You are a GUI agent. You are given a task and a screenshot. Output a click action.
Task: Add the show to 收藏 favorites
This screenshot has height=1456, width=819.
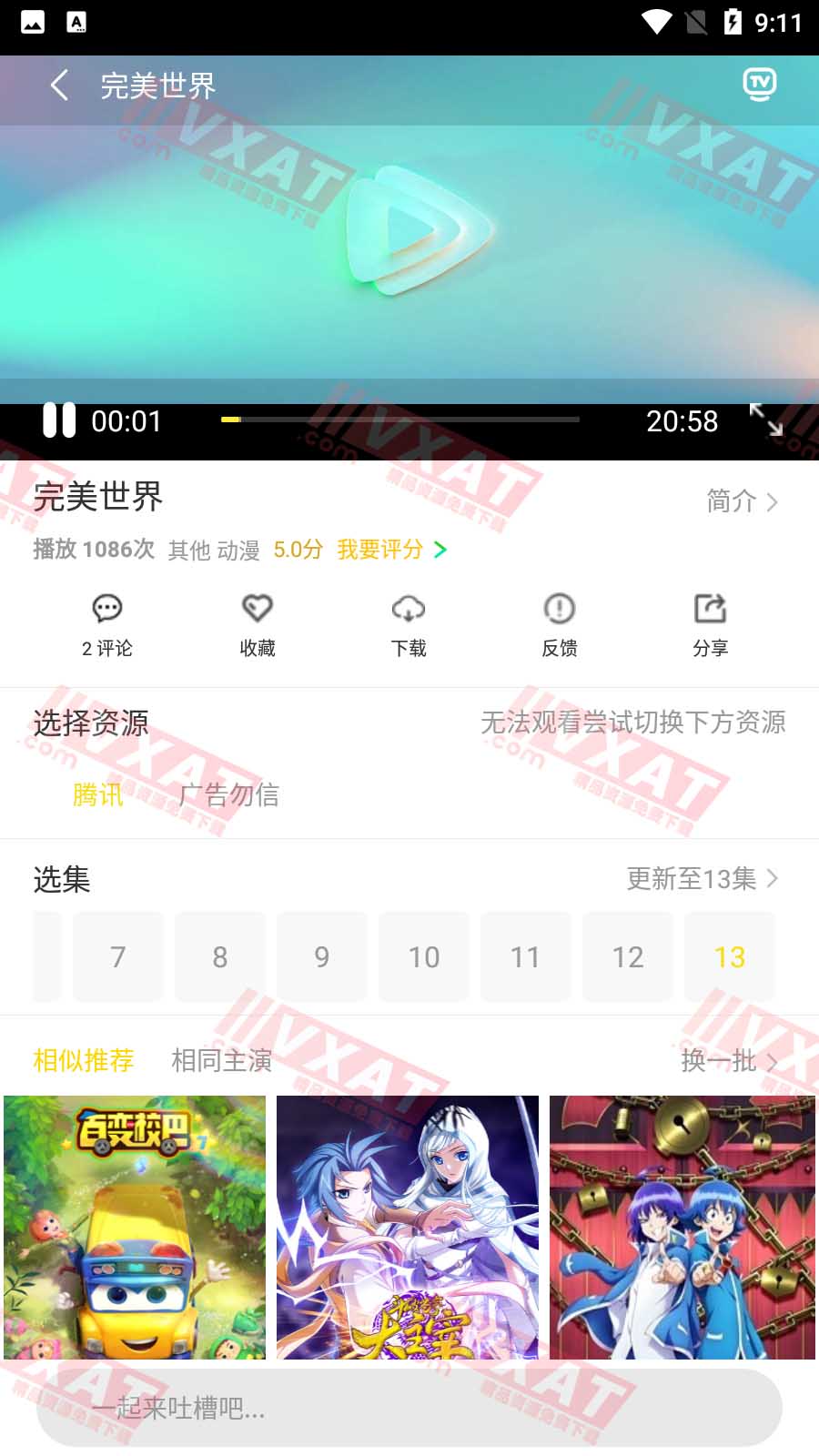(258, 624)
